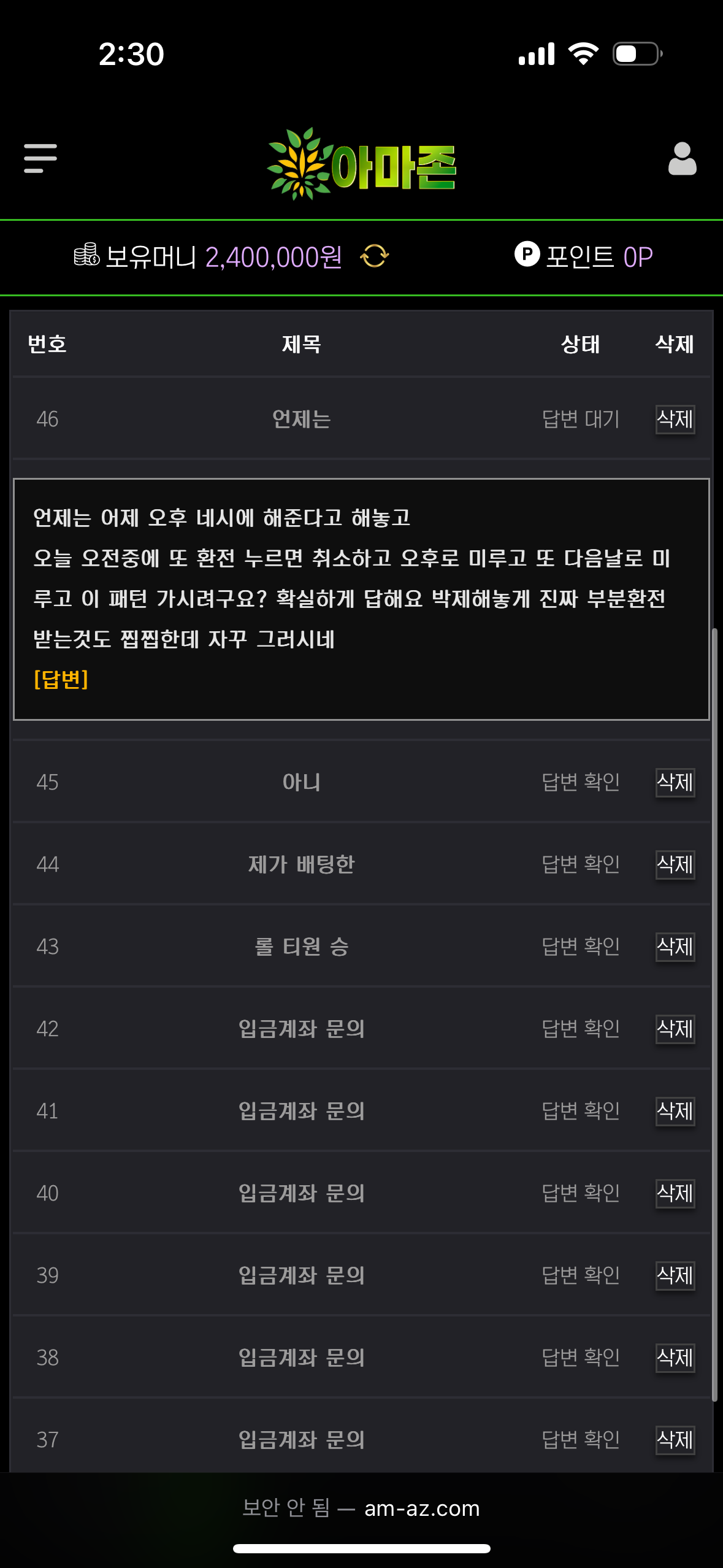Delete inquiry number 40
The width and height of the screenshot is (723, 1568).
pyautogui.click(x=675, y=1193)
